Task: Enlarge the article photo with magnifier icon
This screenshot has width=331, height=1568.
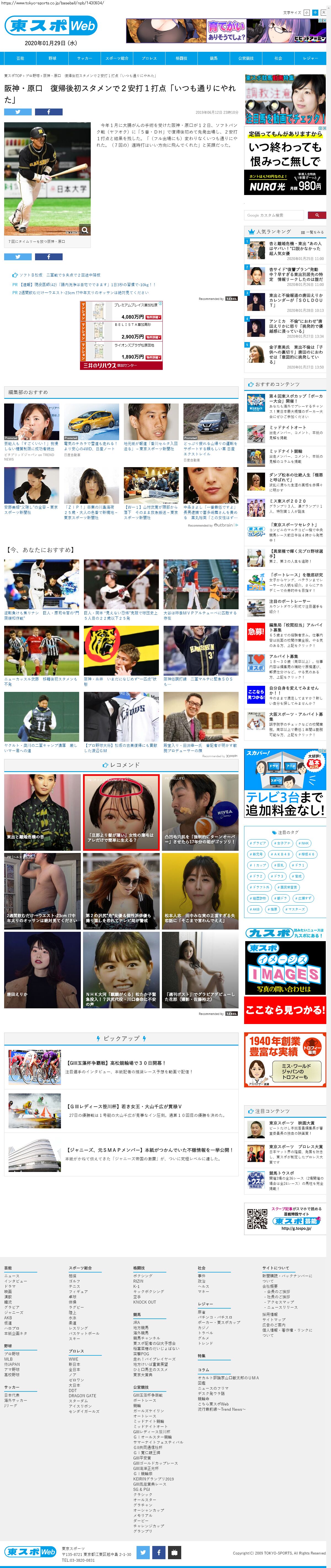Action: (x=85, y=230)
